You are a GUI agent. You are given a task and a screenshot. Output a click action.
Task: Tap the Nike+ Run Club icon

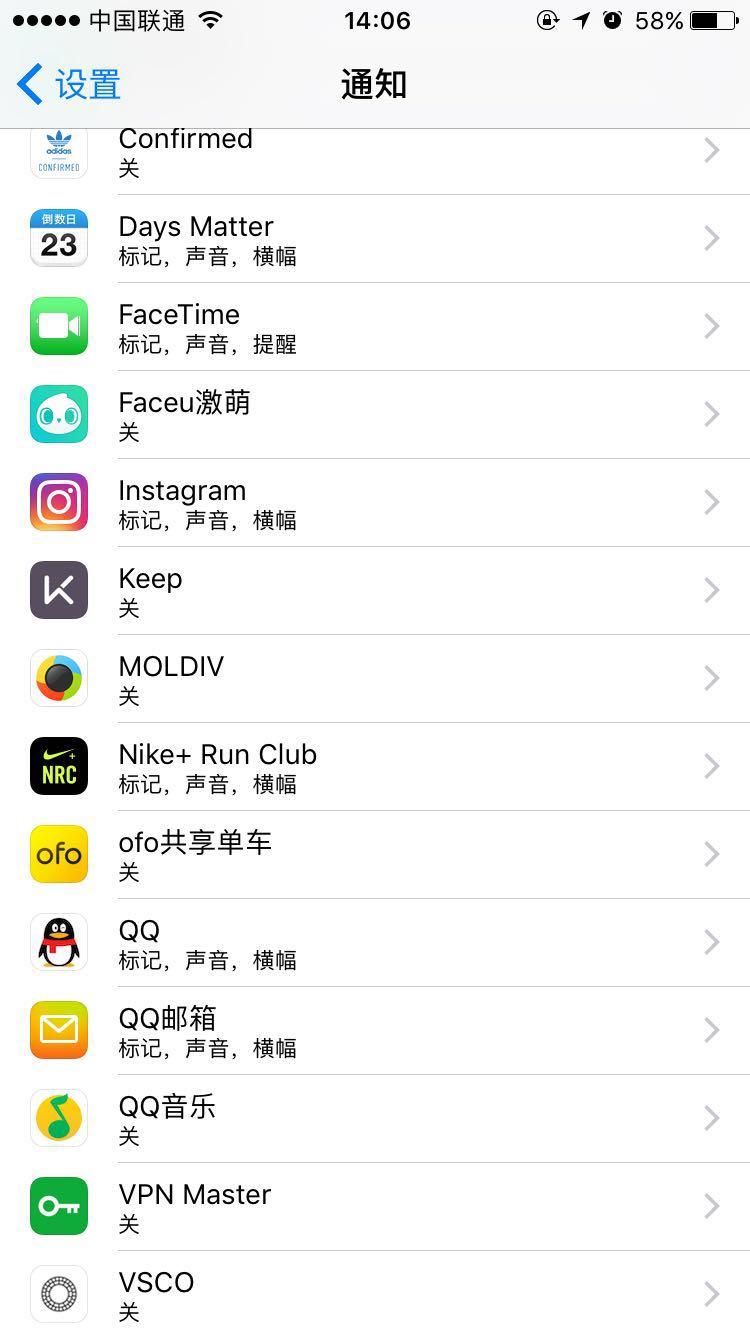(x=58, y=766)
